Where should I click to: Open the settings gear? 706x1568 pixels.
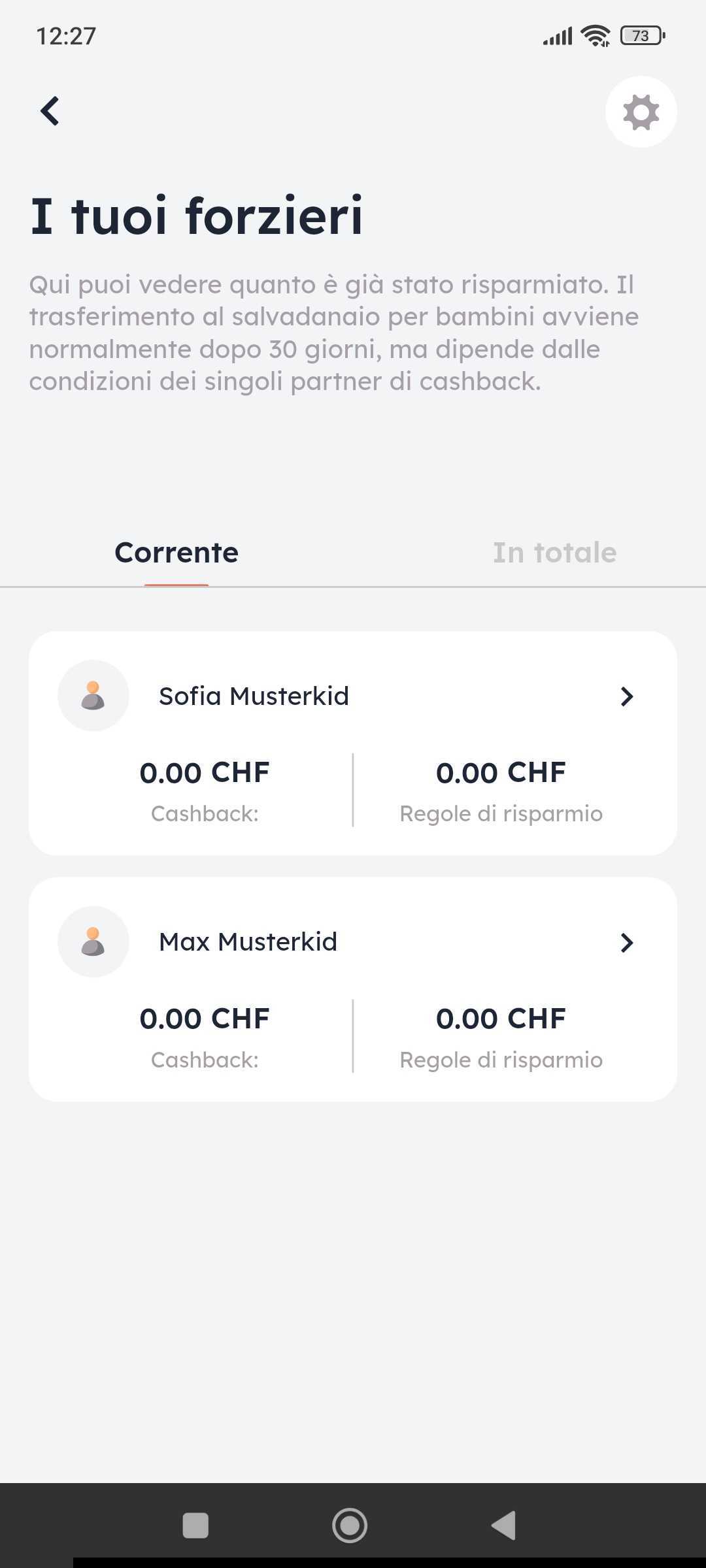(x=641, y=112)
